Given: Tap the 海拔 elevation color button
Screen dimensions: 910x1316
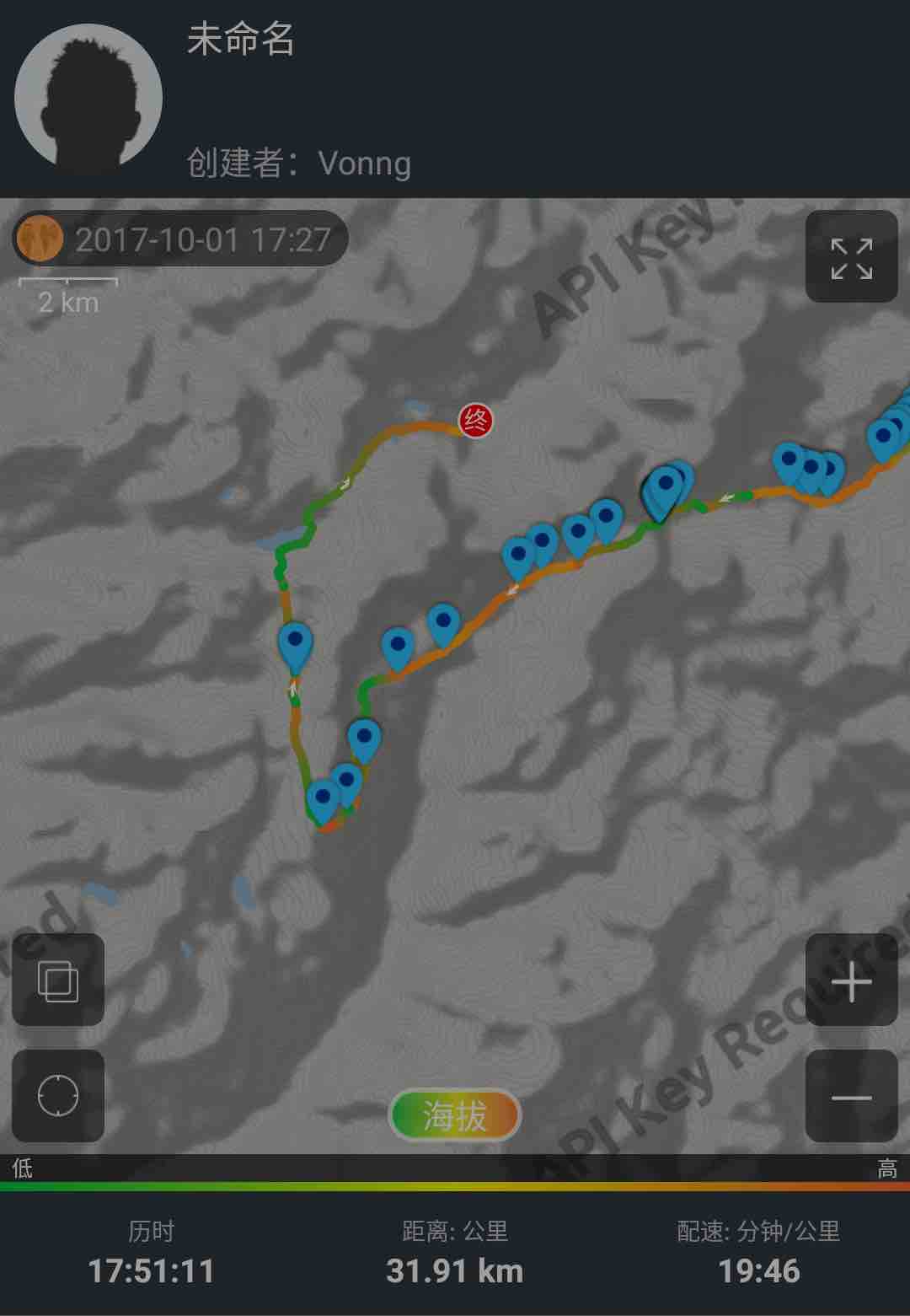Looking at the screenshot, I should (x=454, y=1115).
